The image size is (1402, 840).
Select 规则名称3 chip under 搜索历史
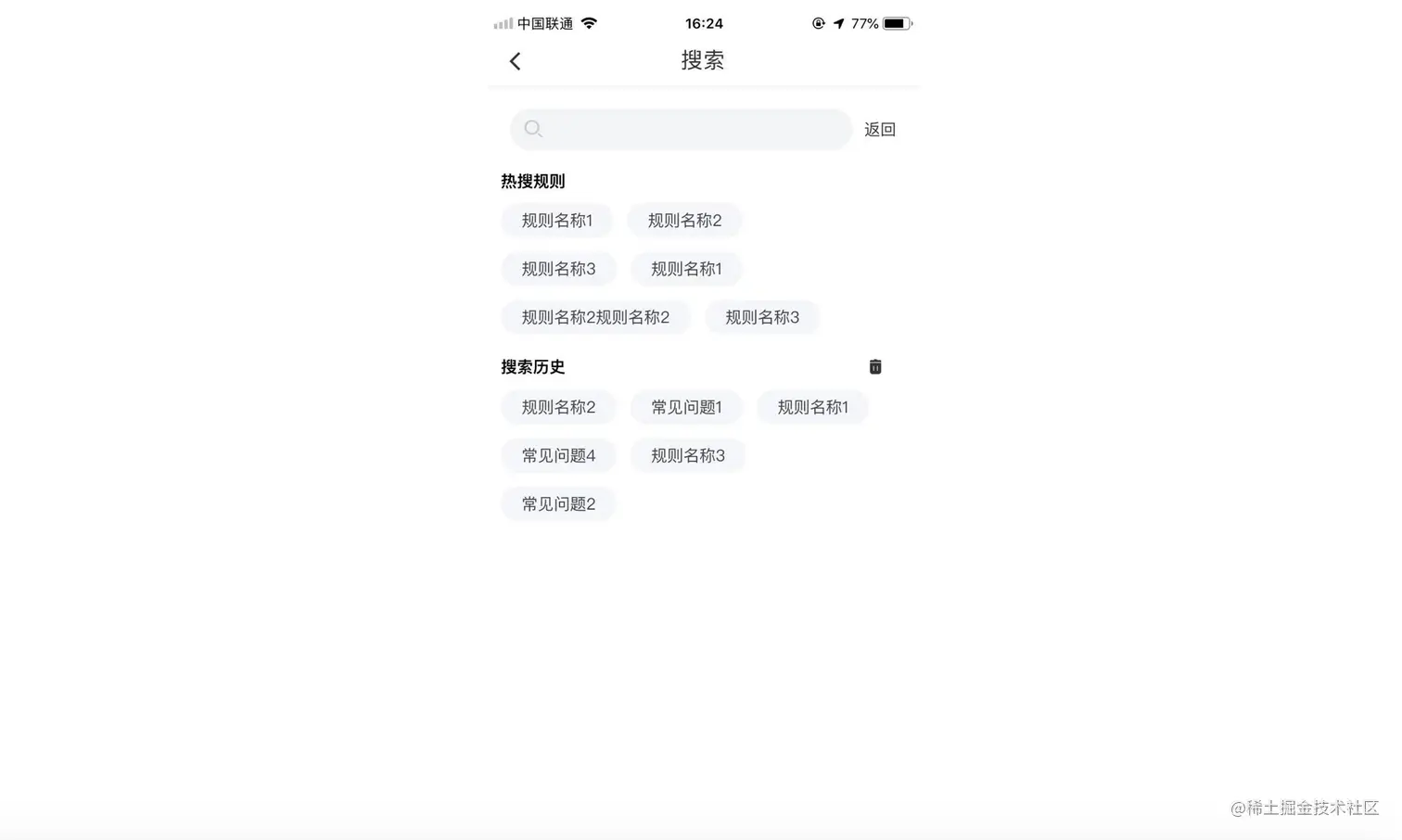point(687,455)
